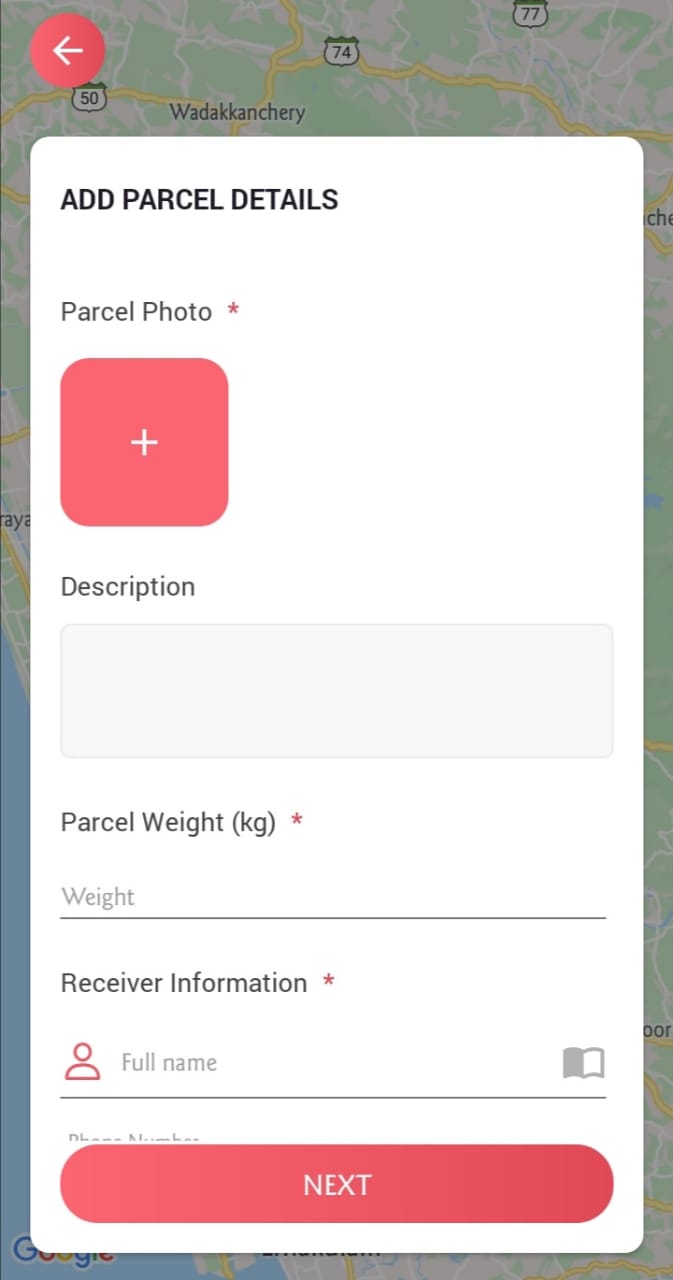673x1280 pixels.
Task: Focus the Description text box
Action: (337, 691)
